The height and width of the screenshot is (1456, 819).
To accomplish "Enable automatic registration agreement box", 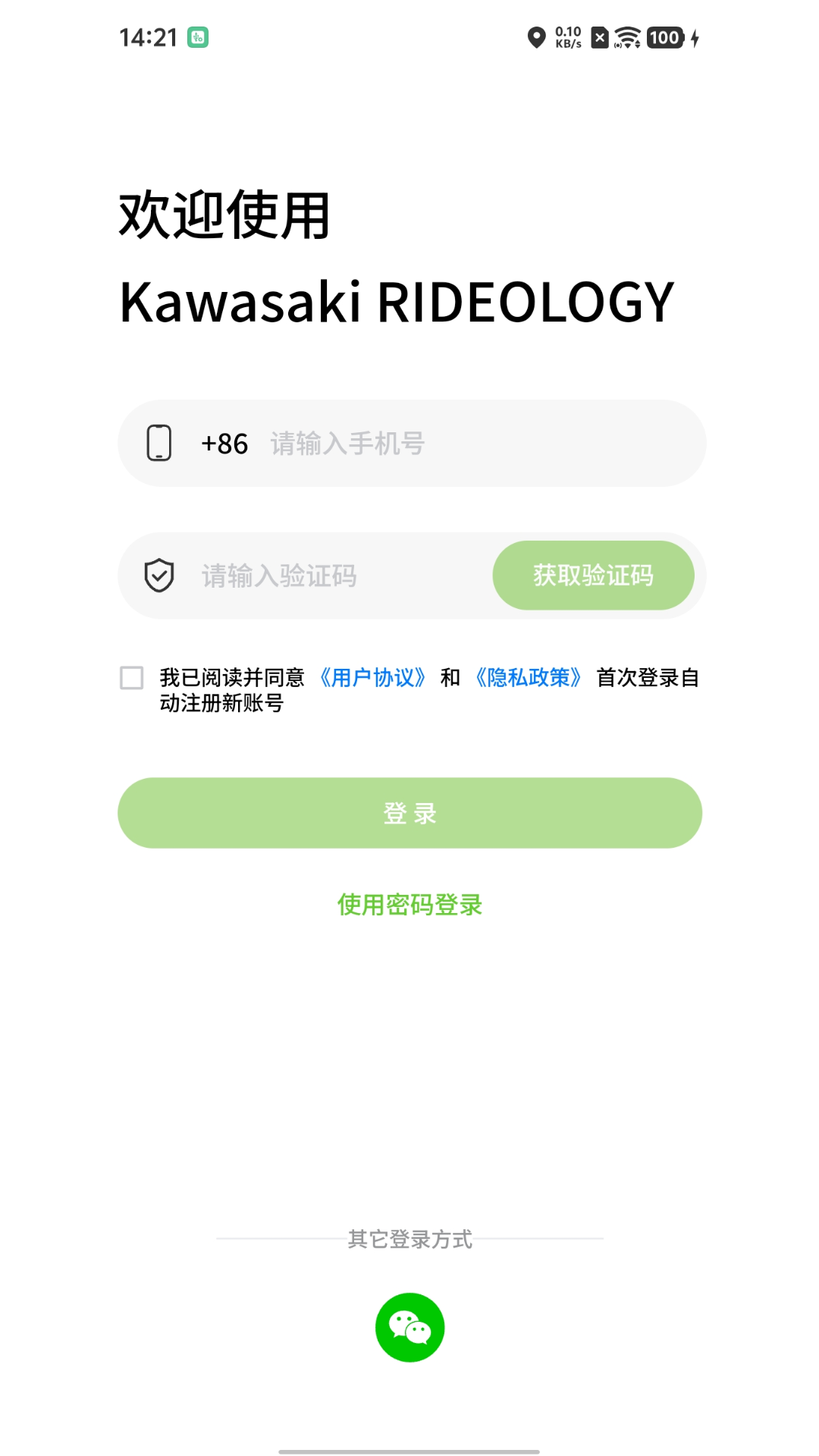I will click(130, 677).
